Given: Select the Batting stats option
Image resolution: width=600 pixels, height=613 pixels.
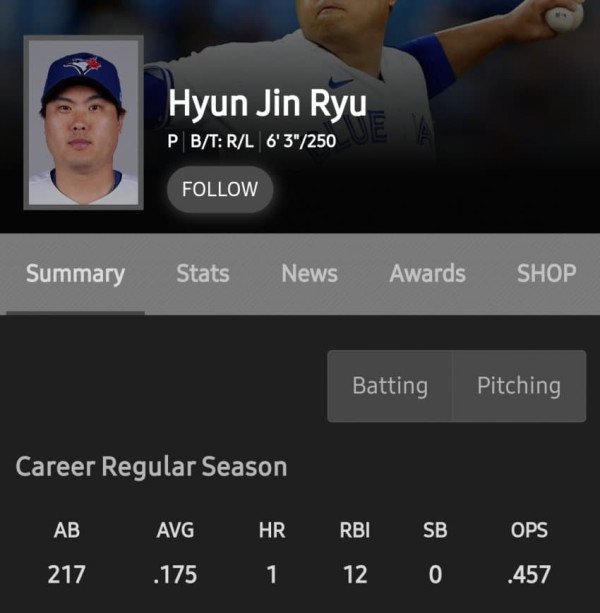Looking at the screenshot, I should (x=390, y=386).
